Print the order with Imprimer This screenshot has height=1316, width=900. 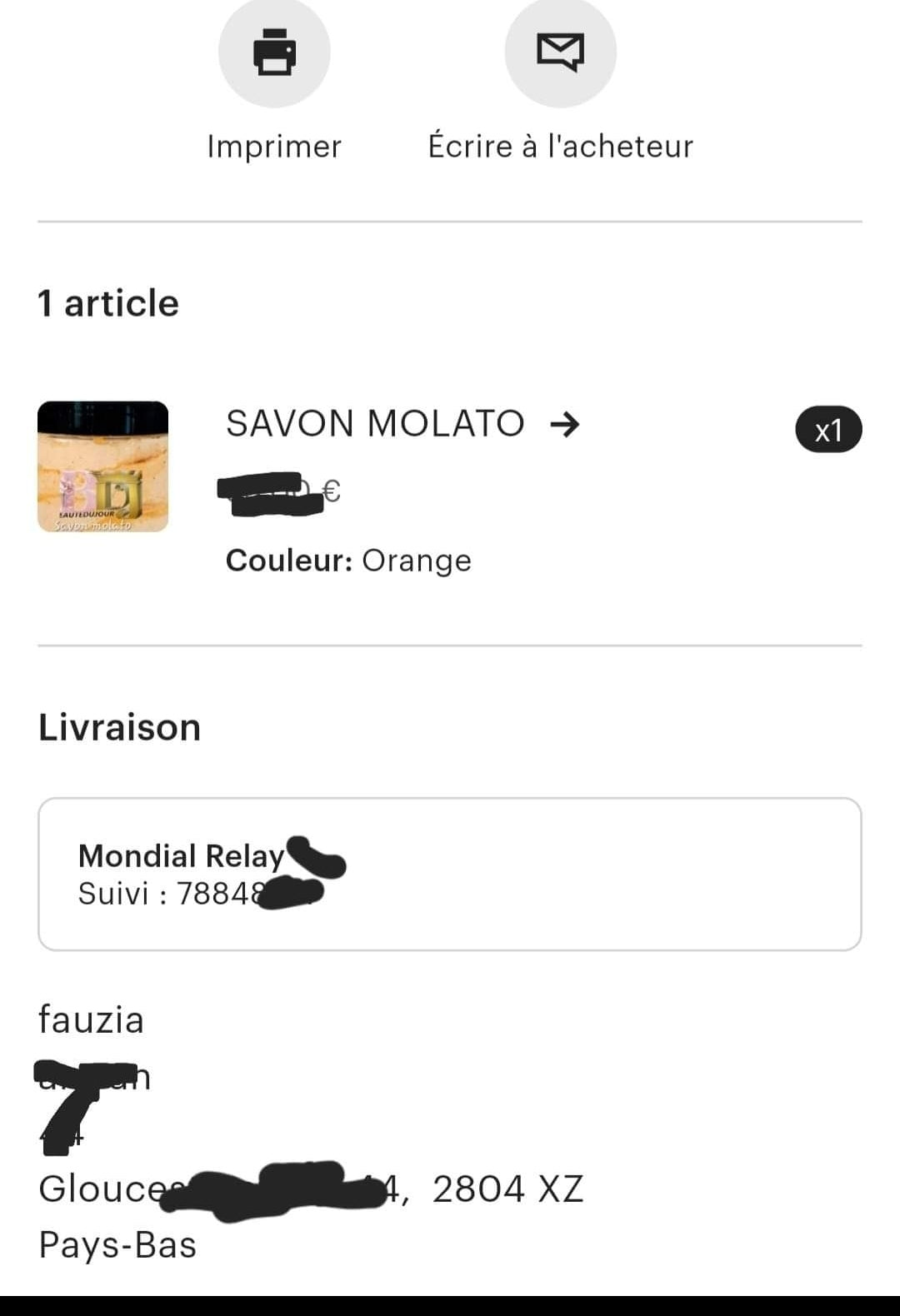coord(274,53)
